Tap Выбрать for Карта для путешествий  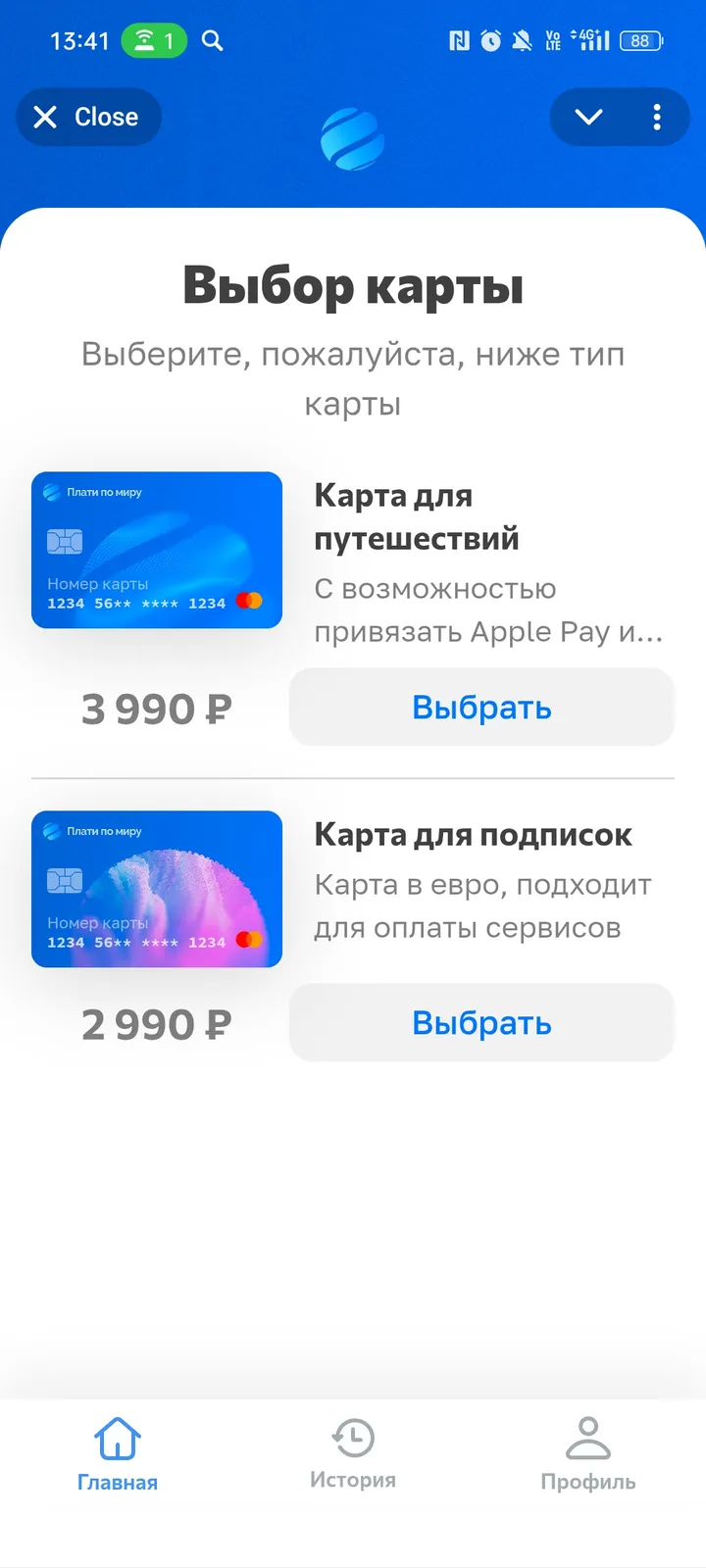(481, 707)
